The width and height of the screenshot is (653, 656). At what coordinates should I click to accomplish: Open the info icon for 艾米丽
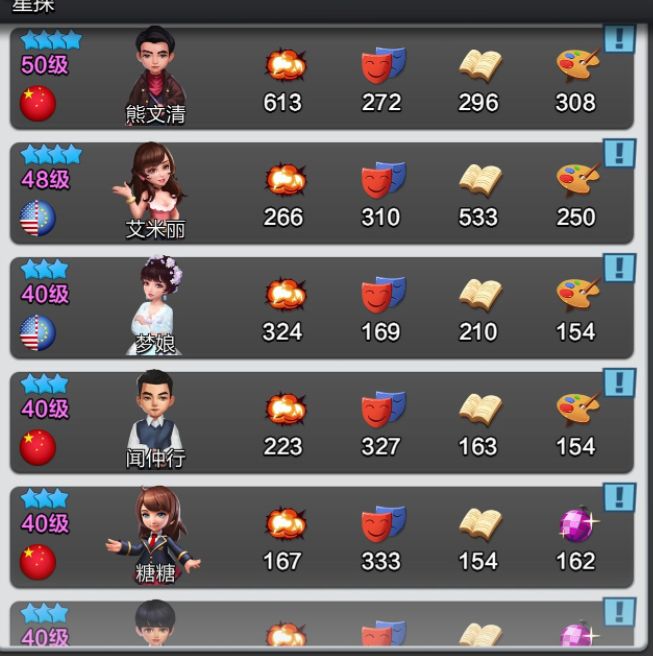[620, 153]
